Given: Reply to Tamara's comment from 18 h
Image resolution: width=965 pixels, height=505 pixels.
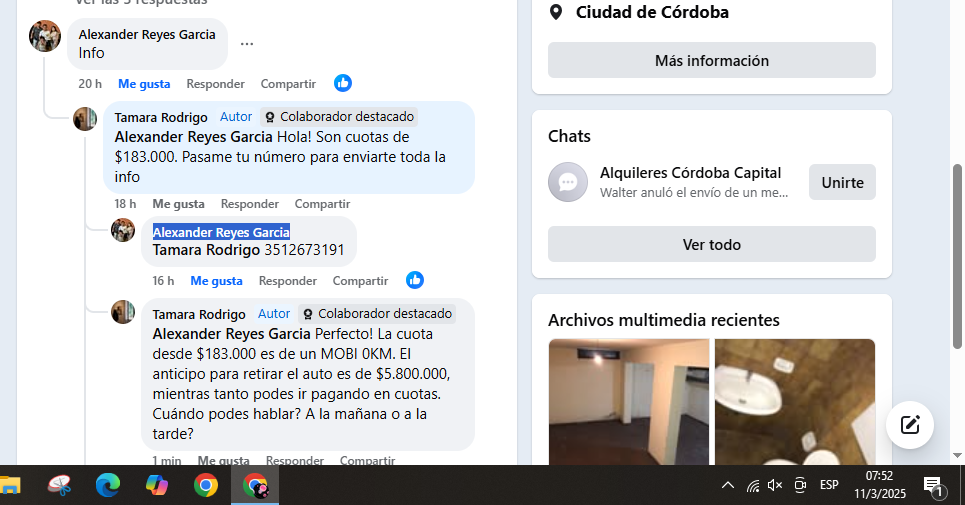Looking at the screenshot, I should pos(249,204).
